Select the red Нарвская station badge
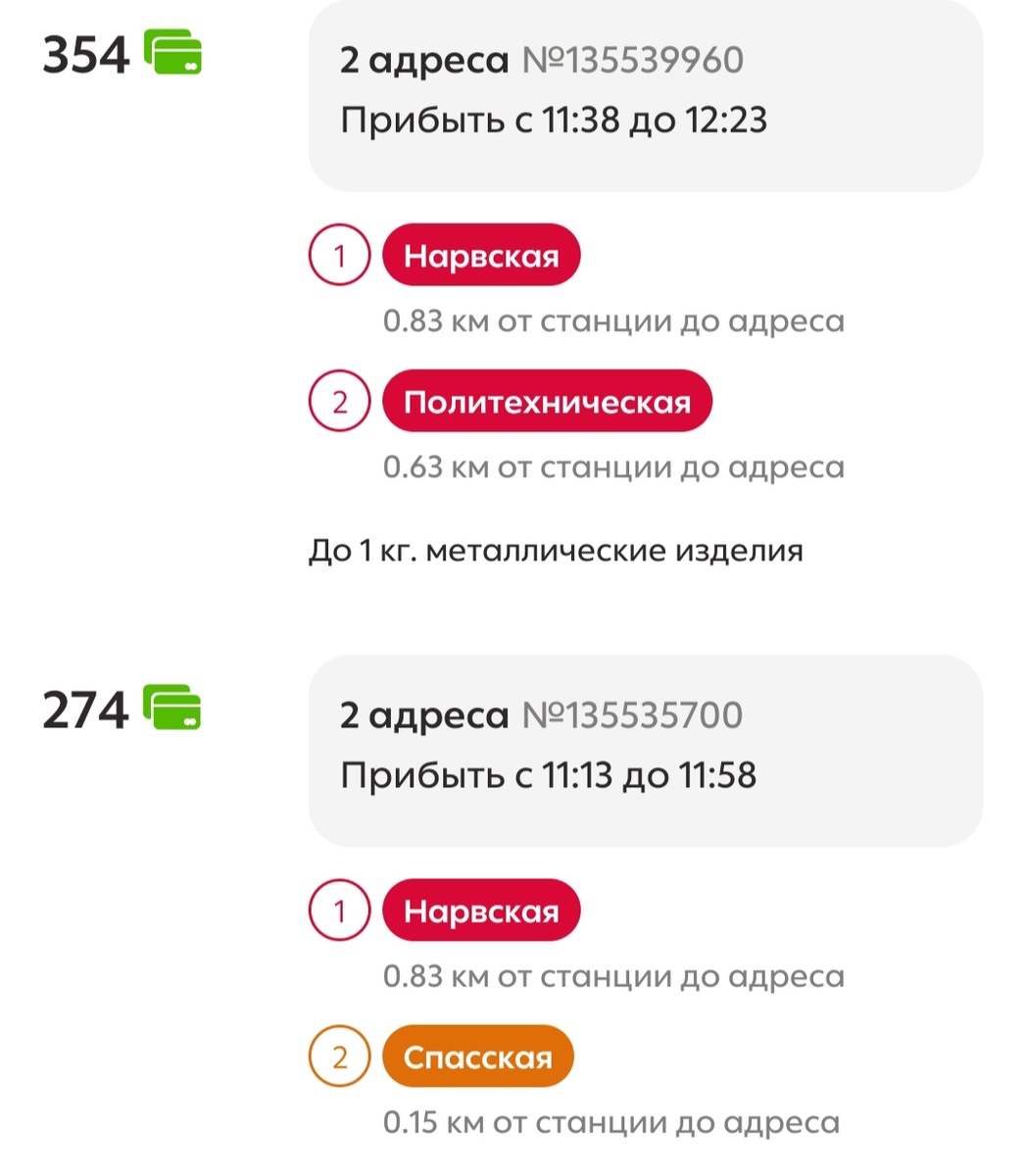Viewport: 1025px width, 1176px height. coord(481,254)
